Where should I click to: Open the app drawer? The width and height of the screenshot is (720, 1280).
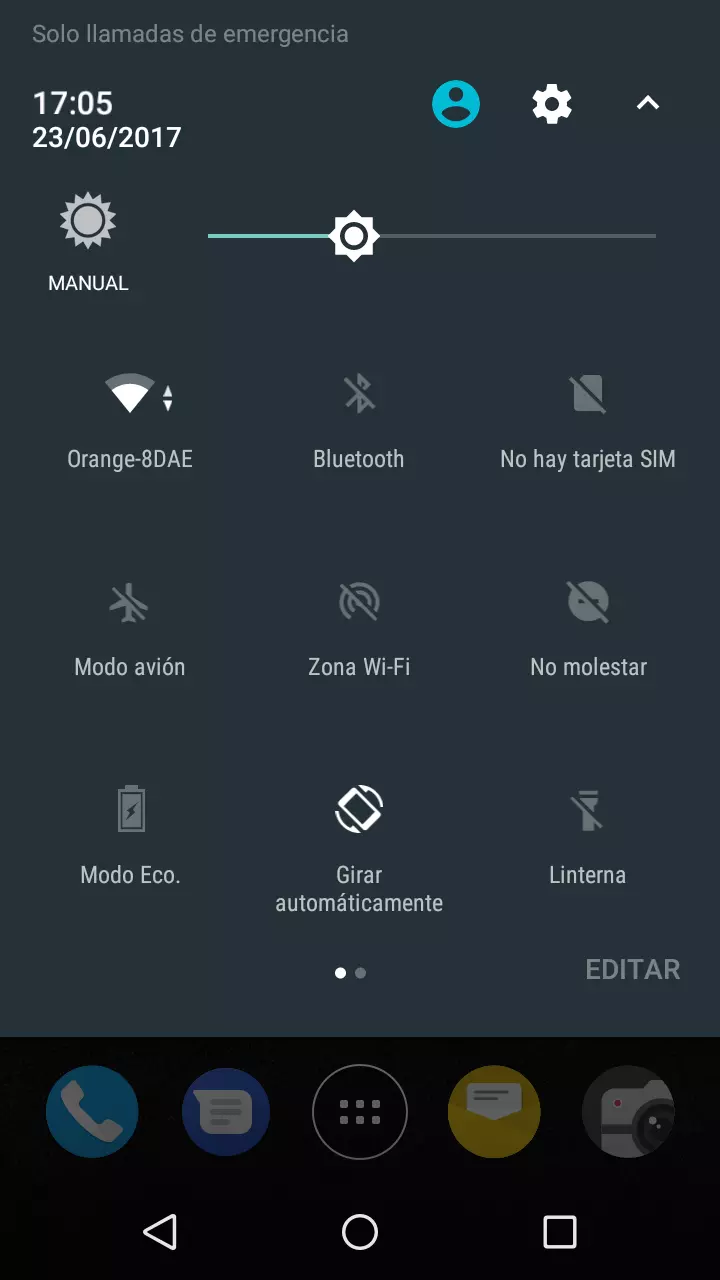click(360, 1112)
